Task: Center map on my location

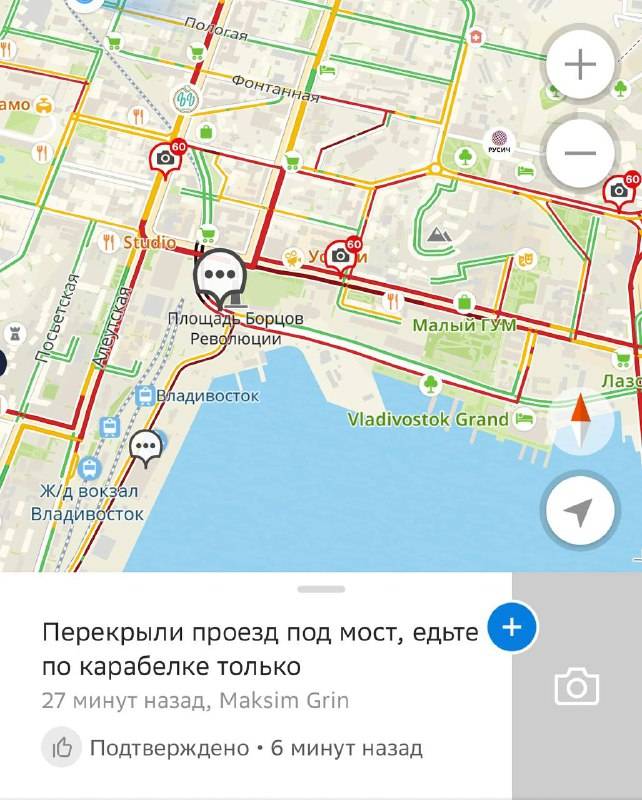Action: pyautogui.click(x=578, y=512)
